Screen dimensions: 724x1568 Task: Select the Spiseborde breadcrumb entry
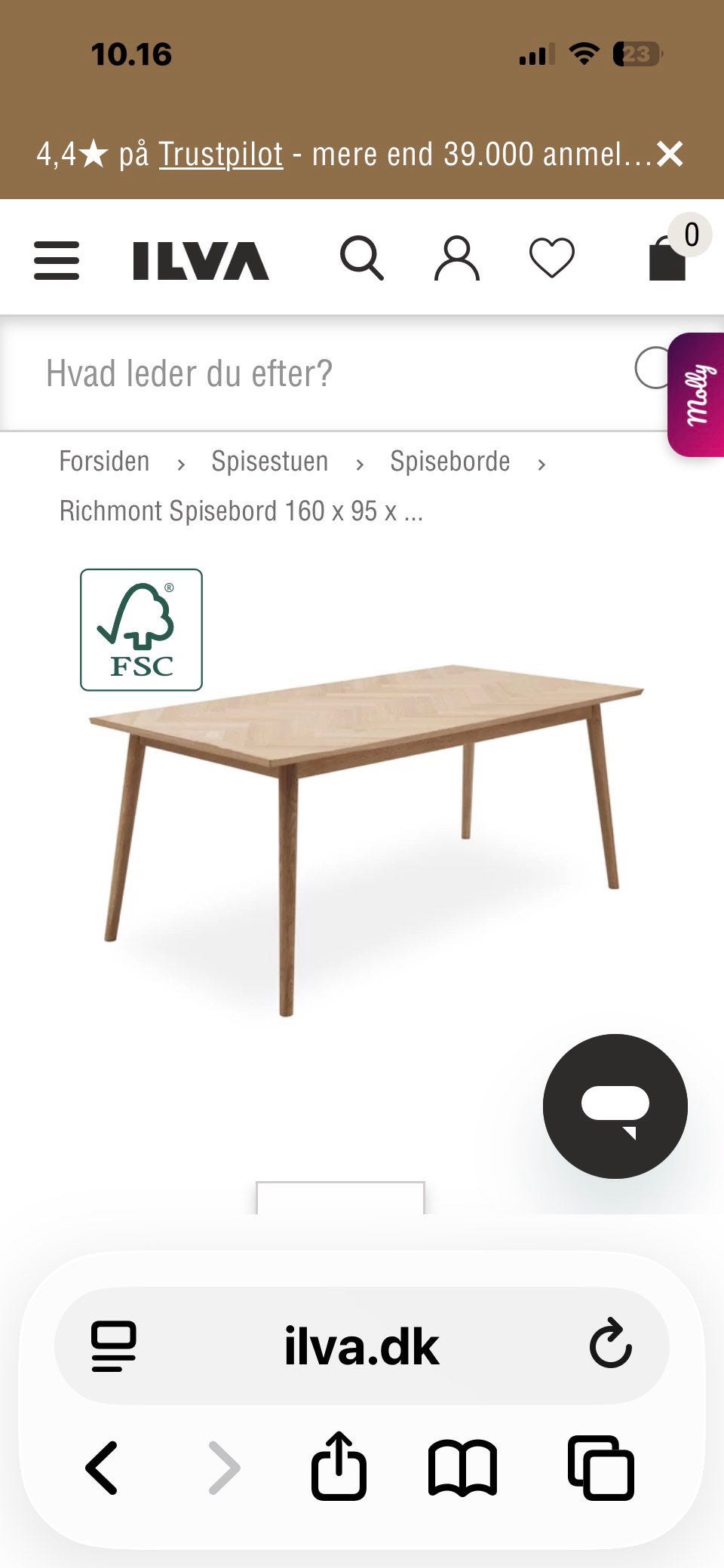tap(449, 461)
